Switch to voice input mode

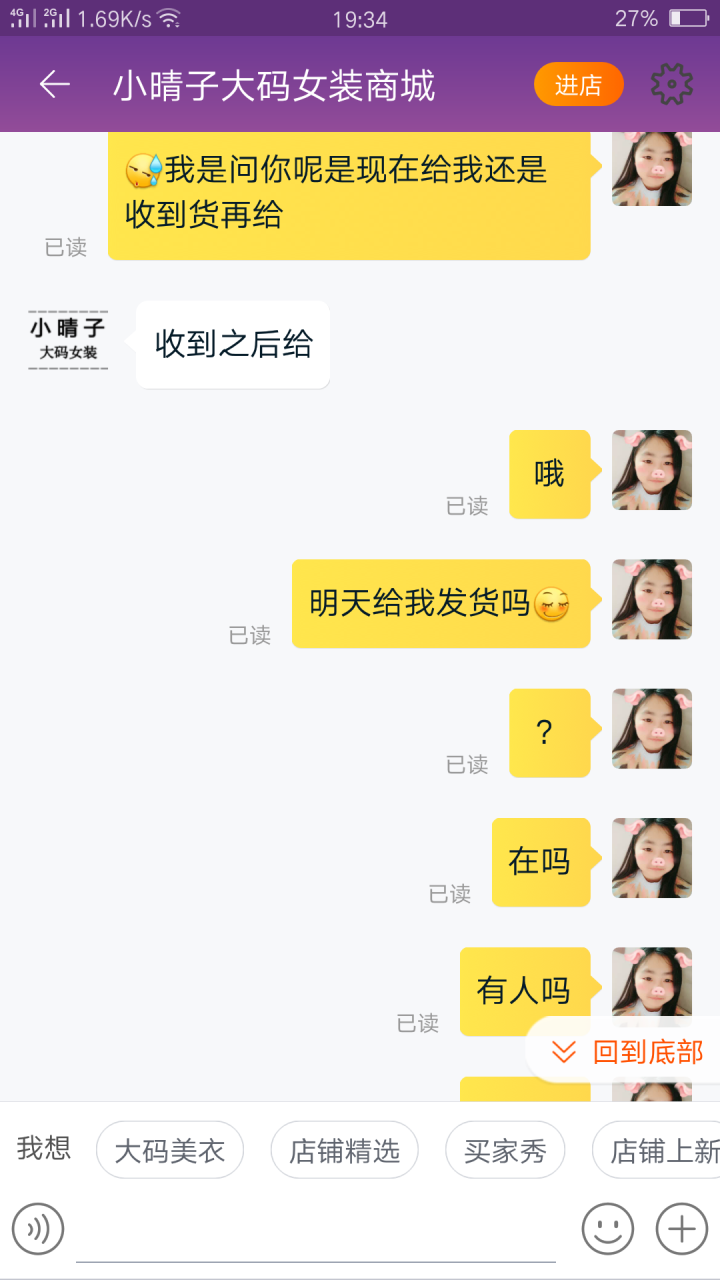point(38,1228)
